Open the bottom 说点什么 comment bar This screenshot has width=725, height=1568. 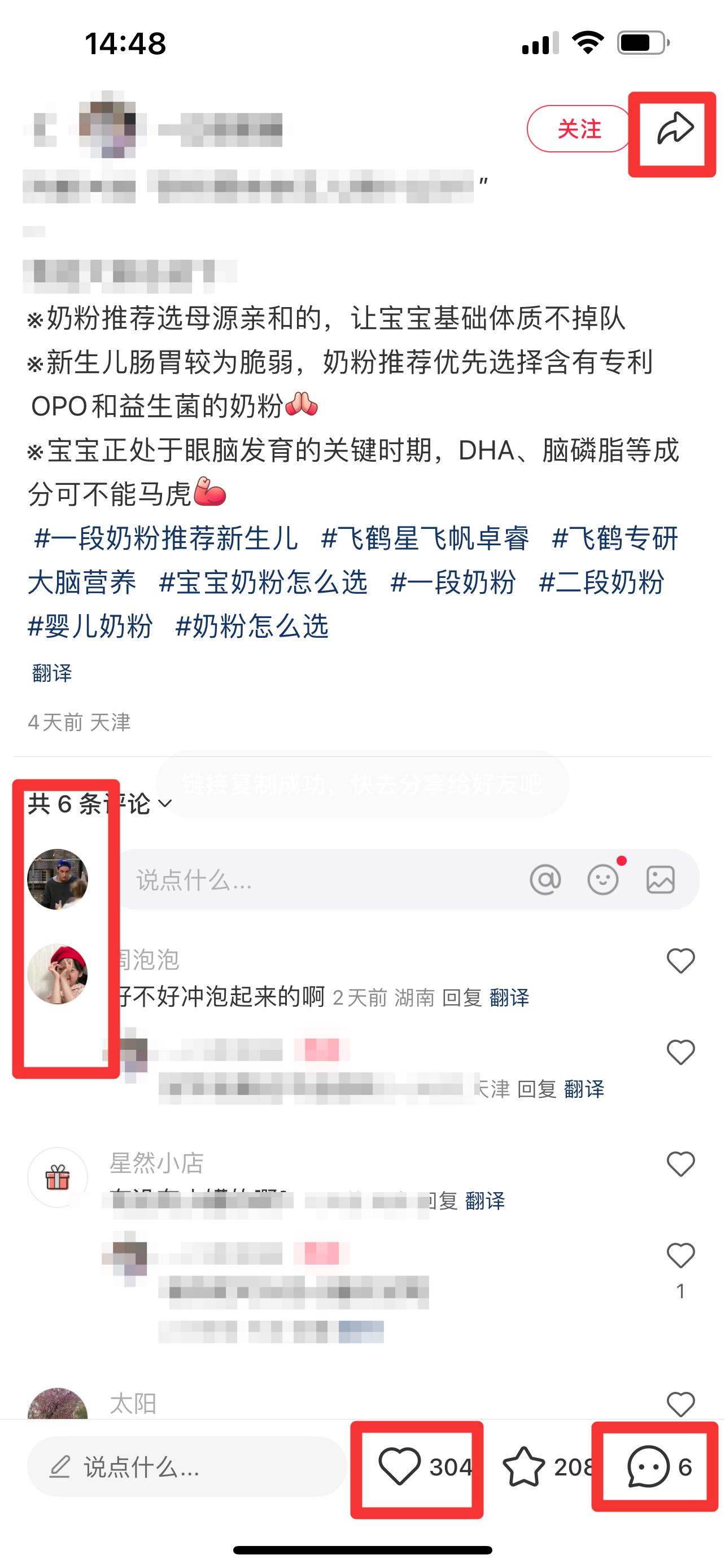pos(186,1467)
